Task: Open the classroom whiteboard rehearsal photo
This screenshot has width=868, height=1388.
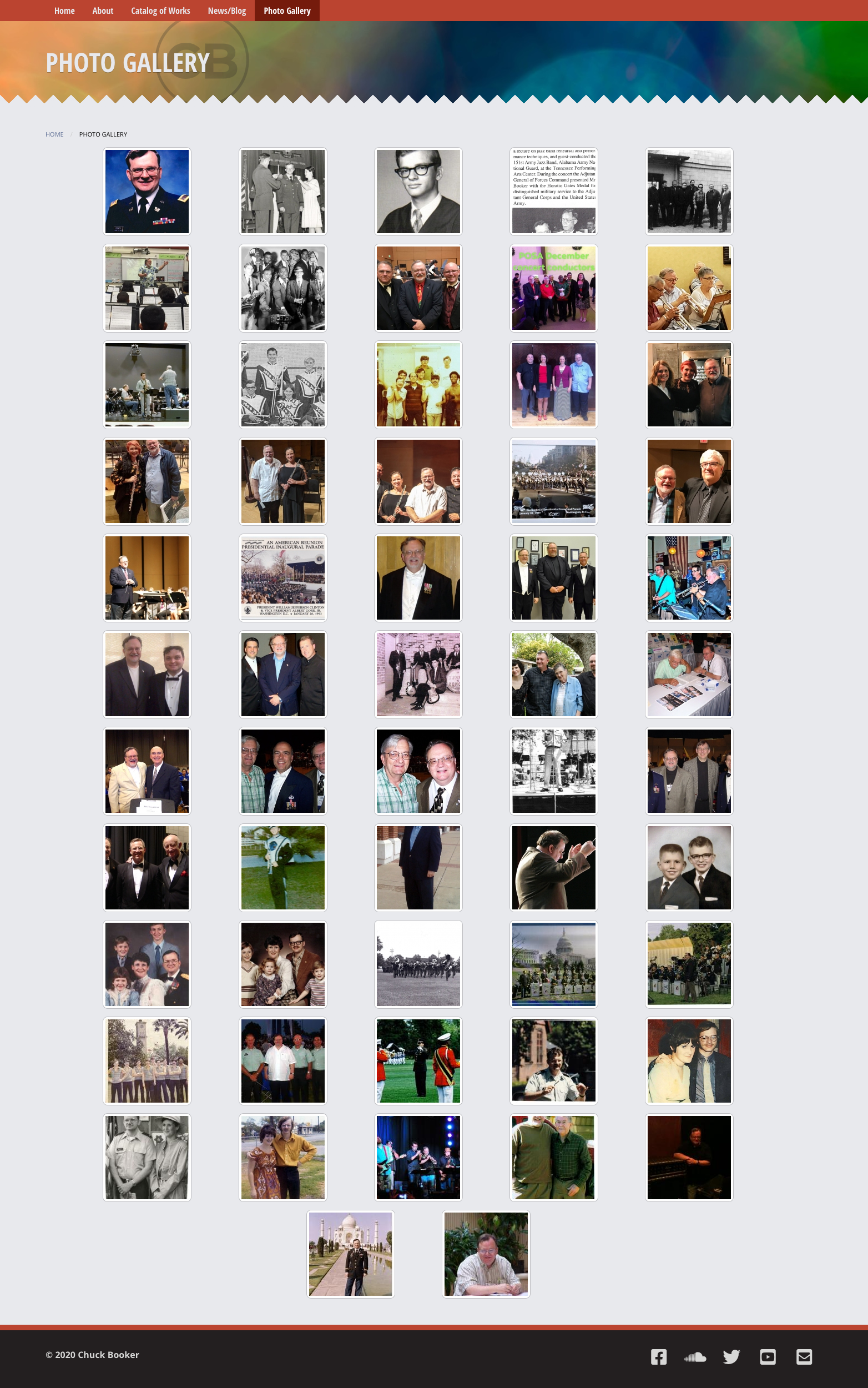Action: click(147, 288)
